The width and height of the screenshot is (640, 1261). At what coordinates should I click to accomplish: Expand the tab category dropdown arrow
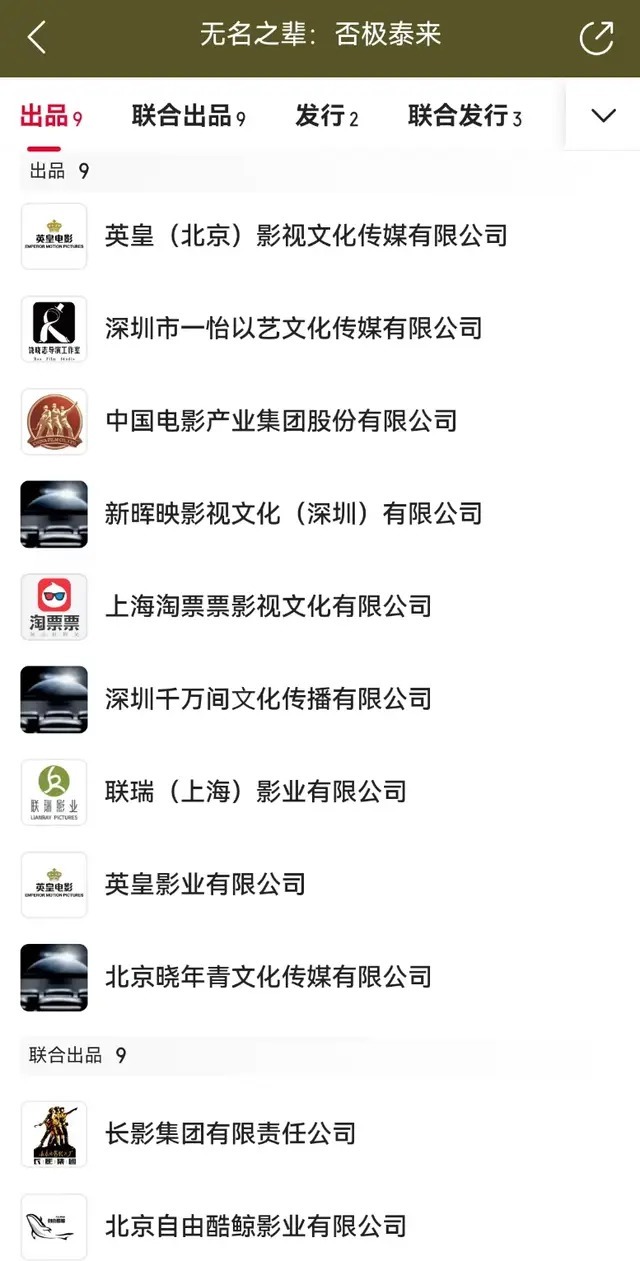(603, 116)
